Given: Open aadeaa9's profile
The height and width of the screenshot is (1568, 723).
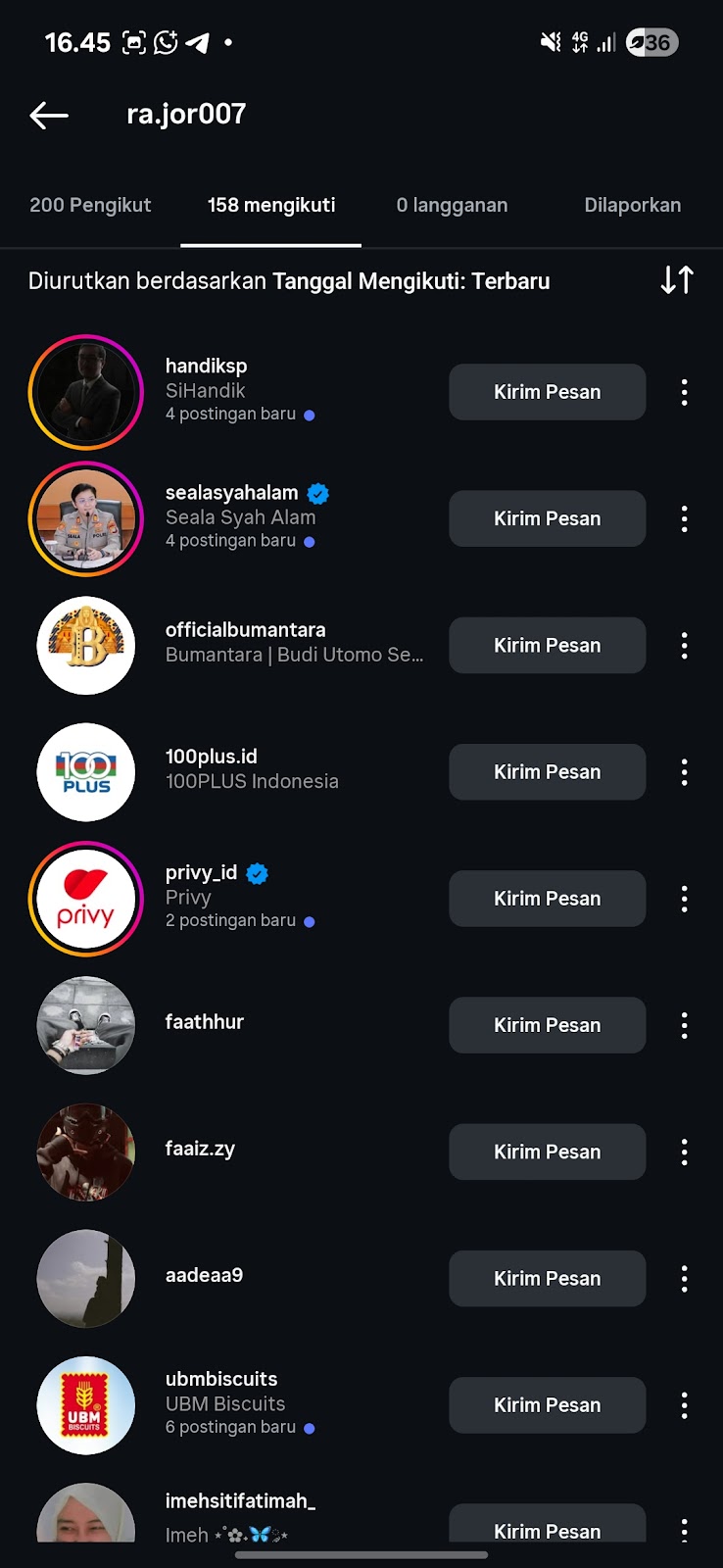Looking at the screenshot, I should tap(204, 1276).
